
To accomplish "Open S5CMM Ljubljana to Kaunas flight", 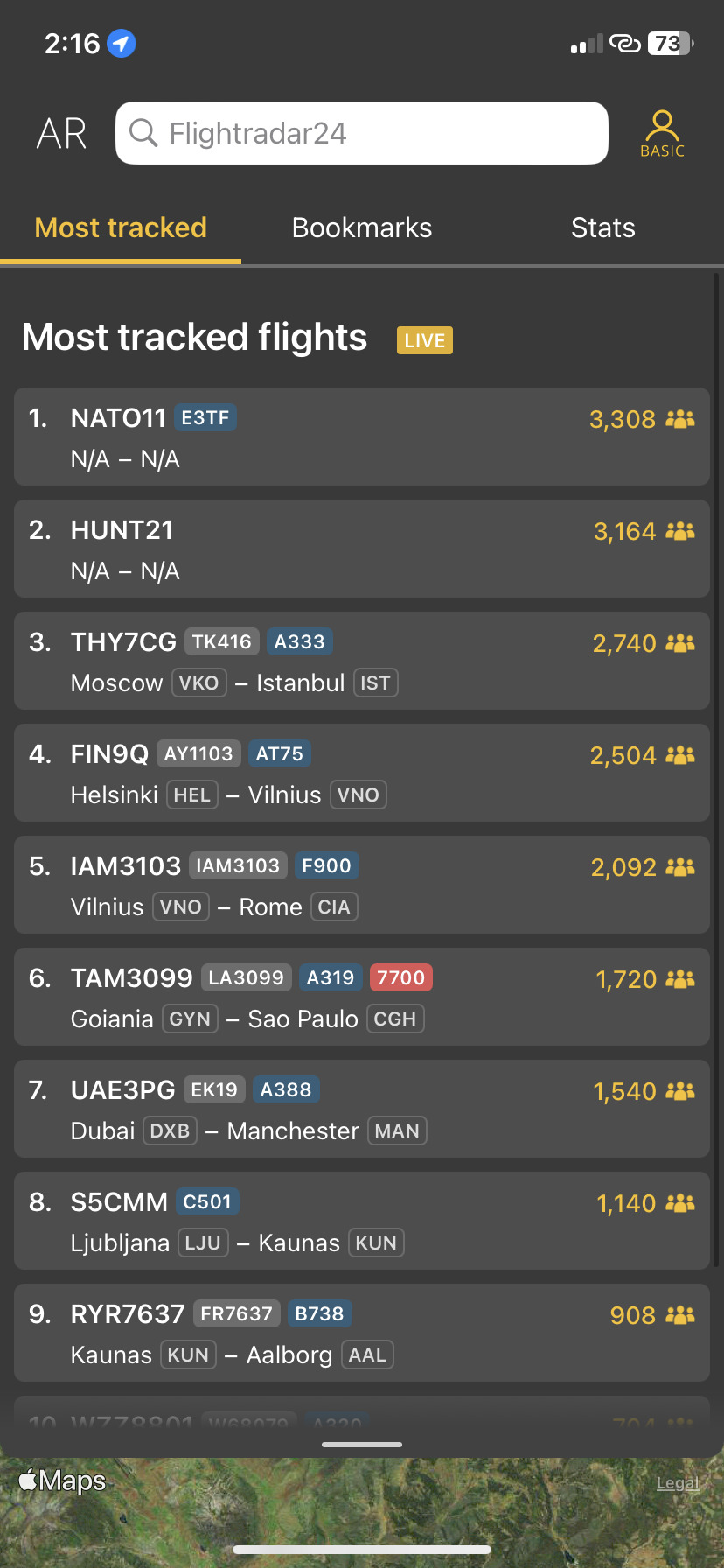I will [362, 1221].
